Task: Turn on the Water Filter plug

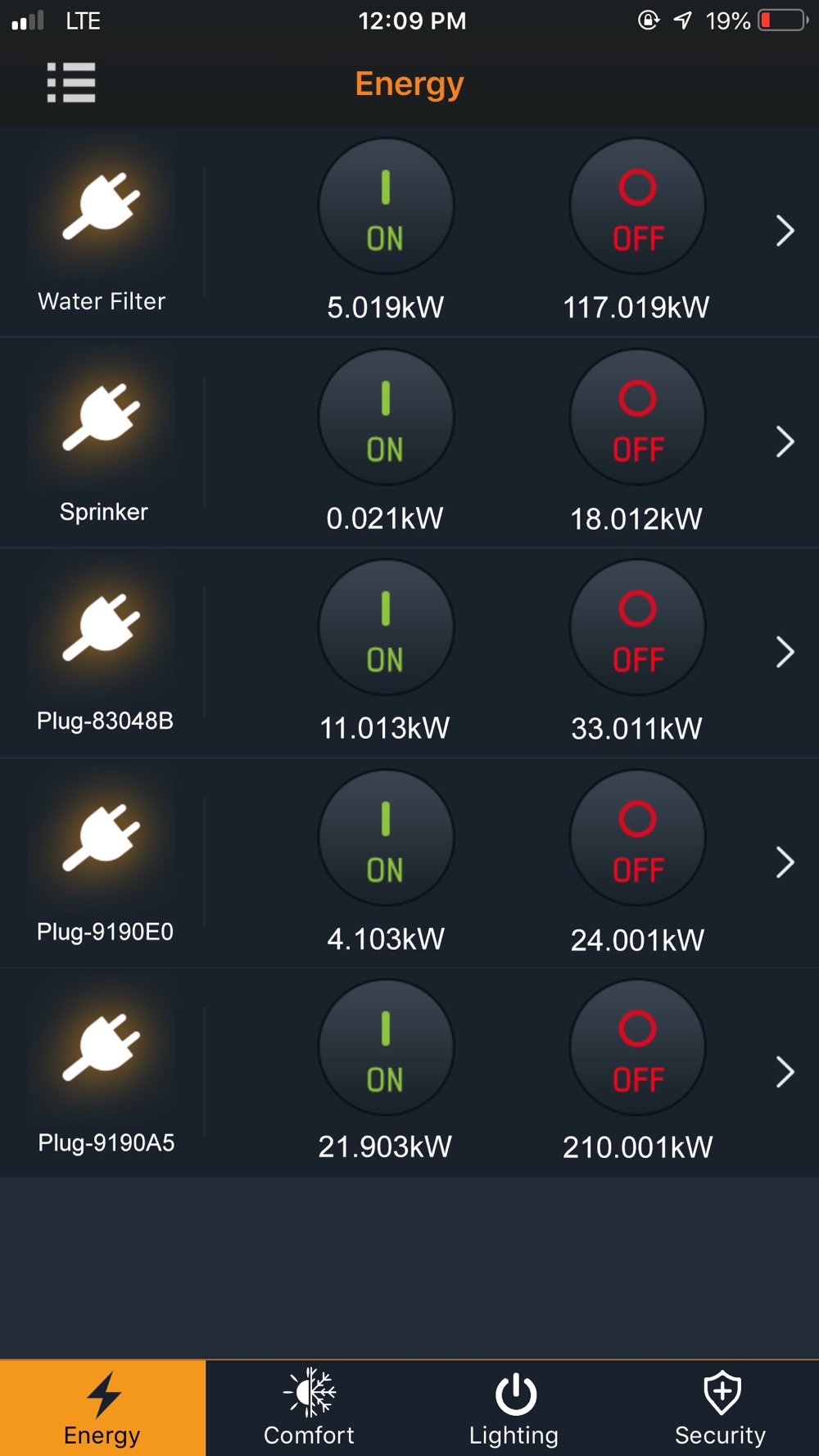Action: coord(386,206)
